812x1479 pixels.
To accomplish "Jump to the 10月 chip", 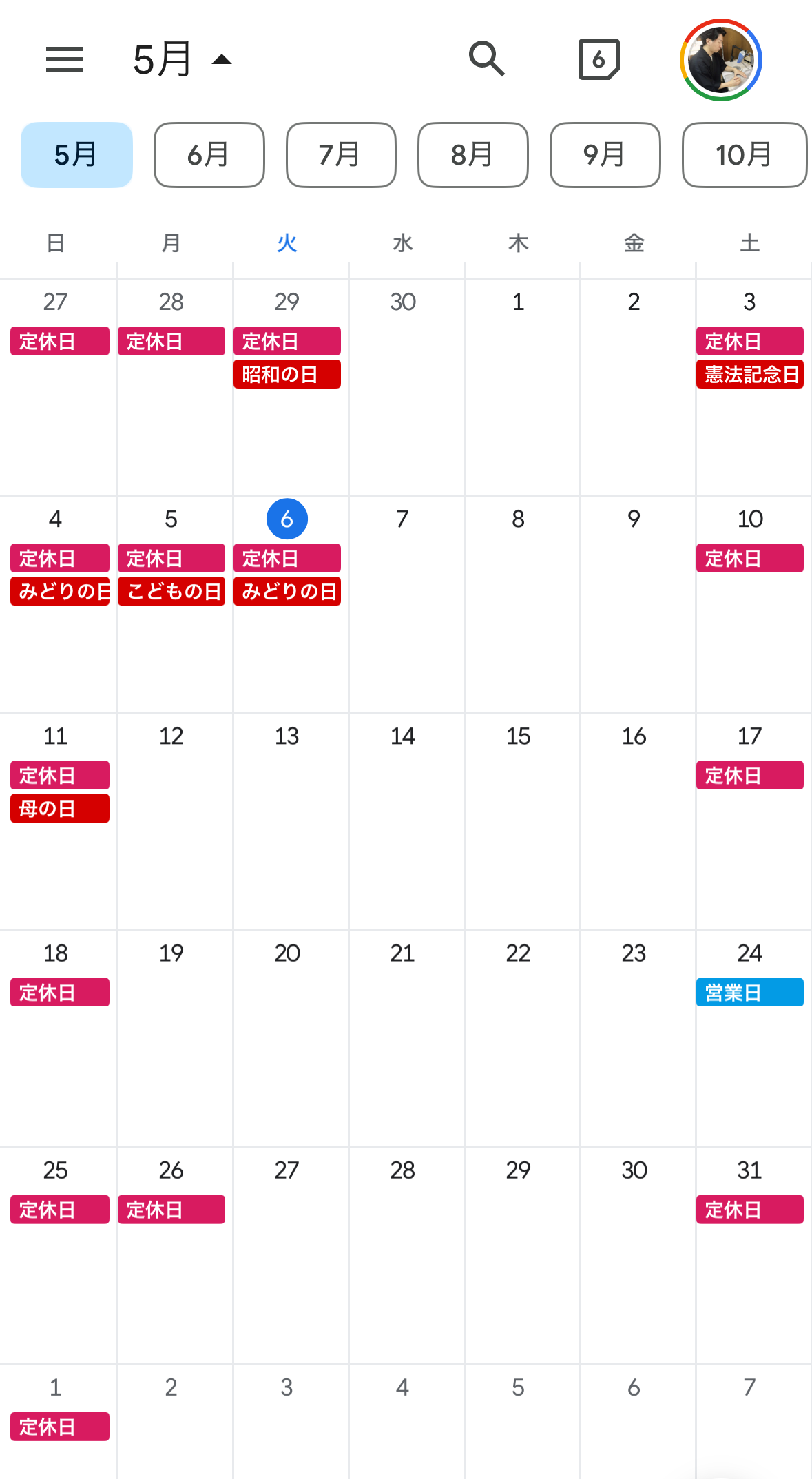I will [745, 155].
